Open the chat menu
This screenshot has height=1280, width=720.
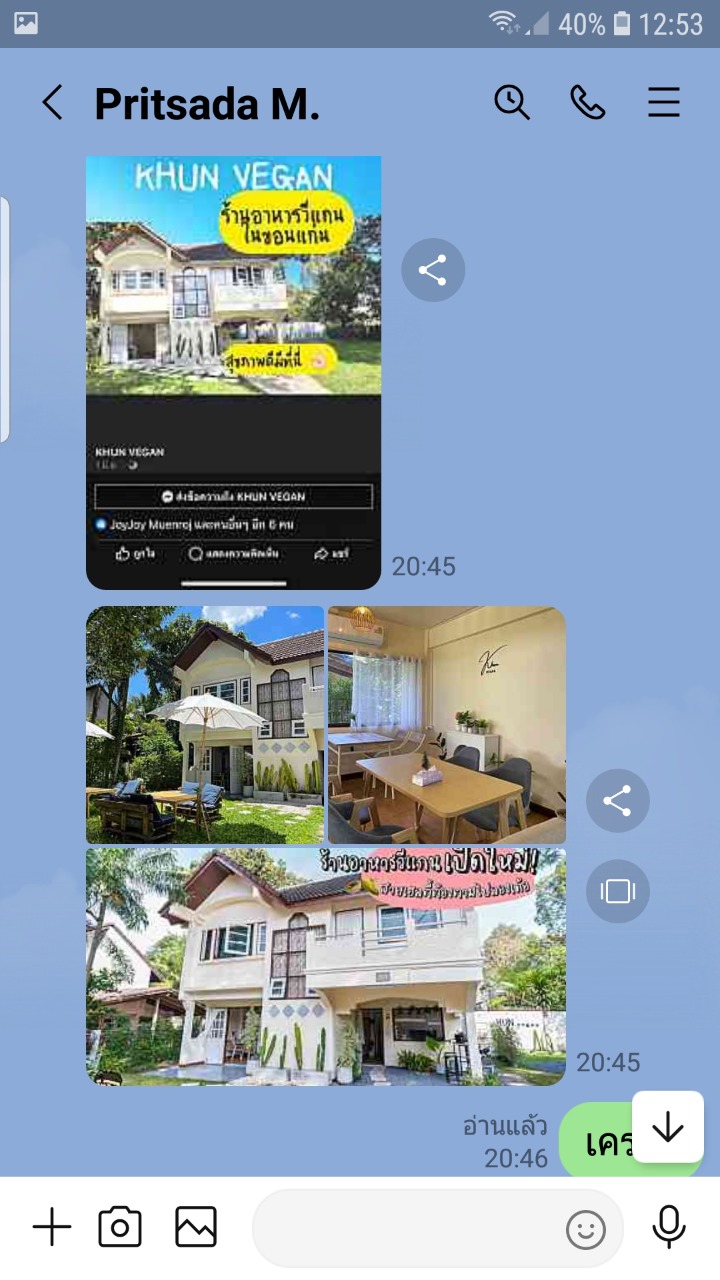tap(664, 102)
